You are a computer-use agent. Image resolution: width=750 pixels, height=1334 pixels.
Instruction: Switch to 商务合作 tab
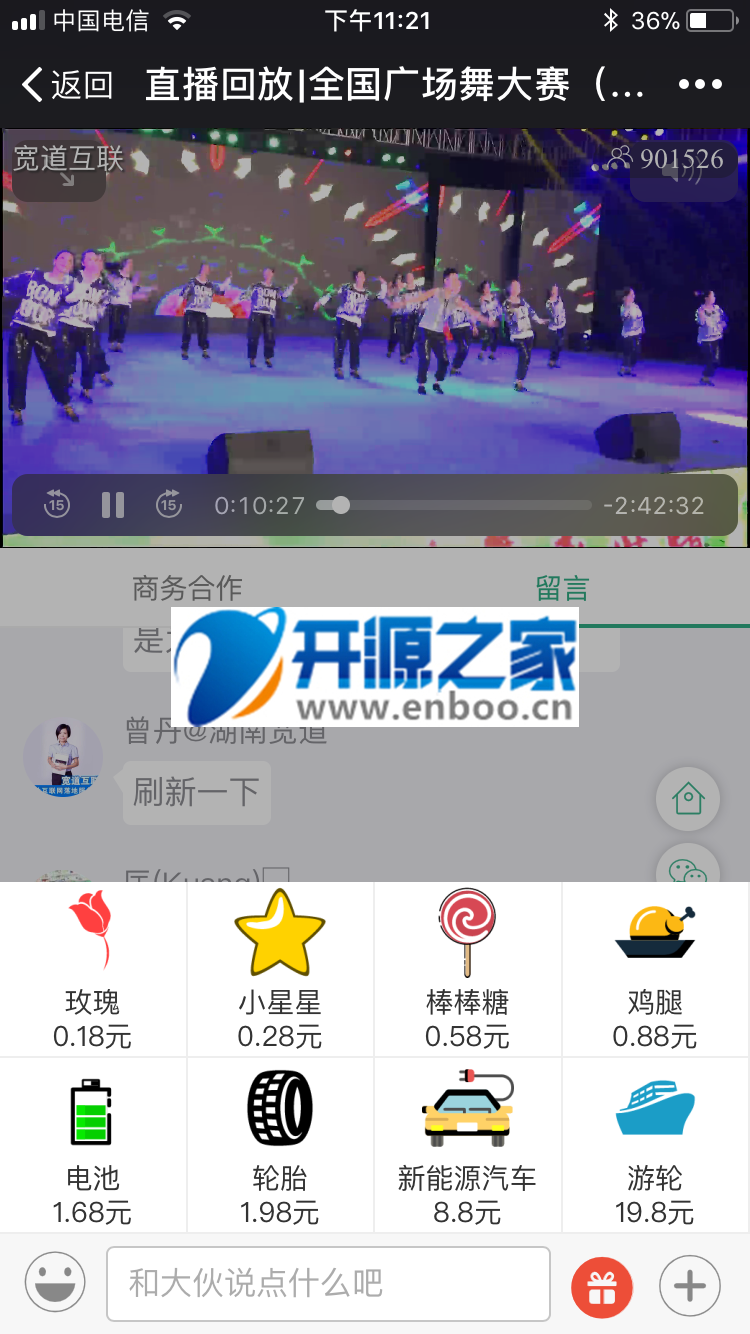pos(187,588)
